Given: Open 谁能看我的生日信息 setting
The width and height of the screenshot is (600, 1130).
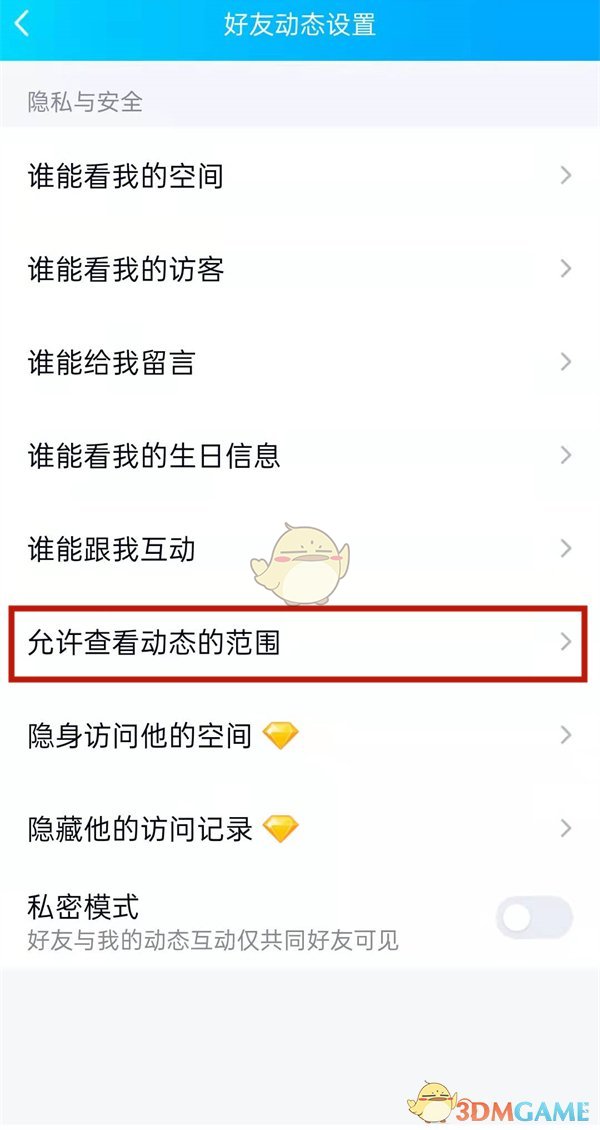Looking at the screenshot, I should tap(298, 456).
